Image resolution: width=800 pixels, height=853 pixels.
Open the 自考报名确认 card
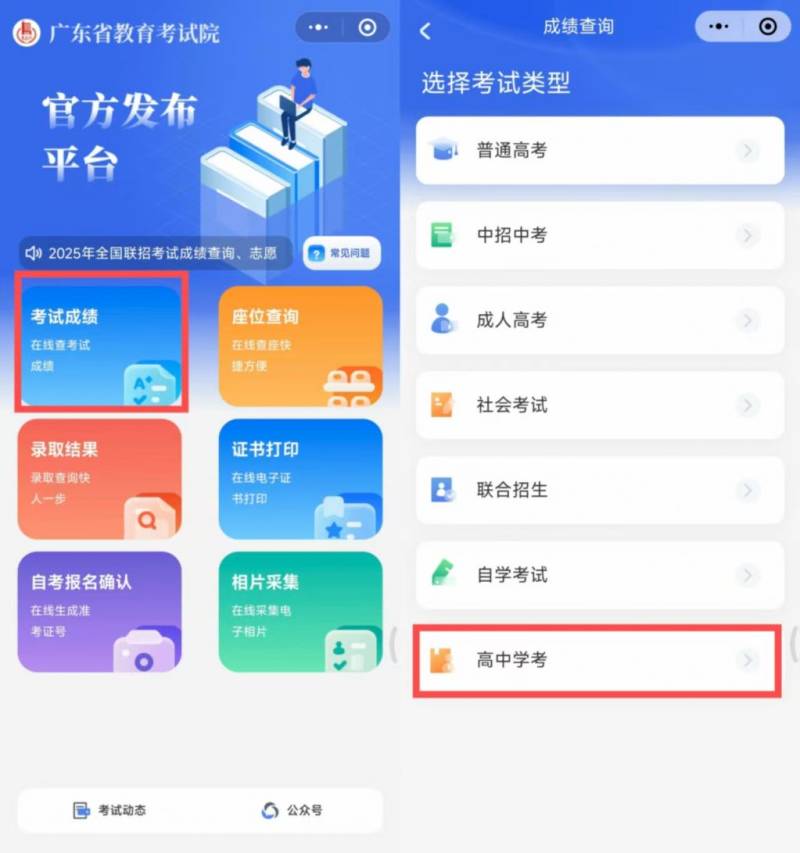[100, 611]
